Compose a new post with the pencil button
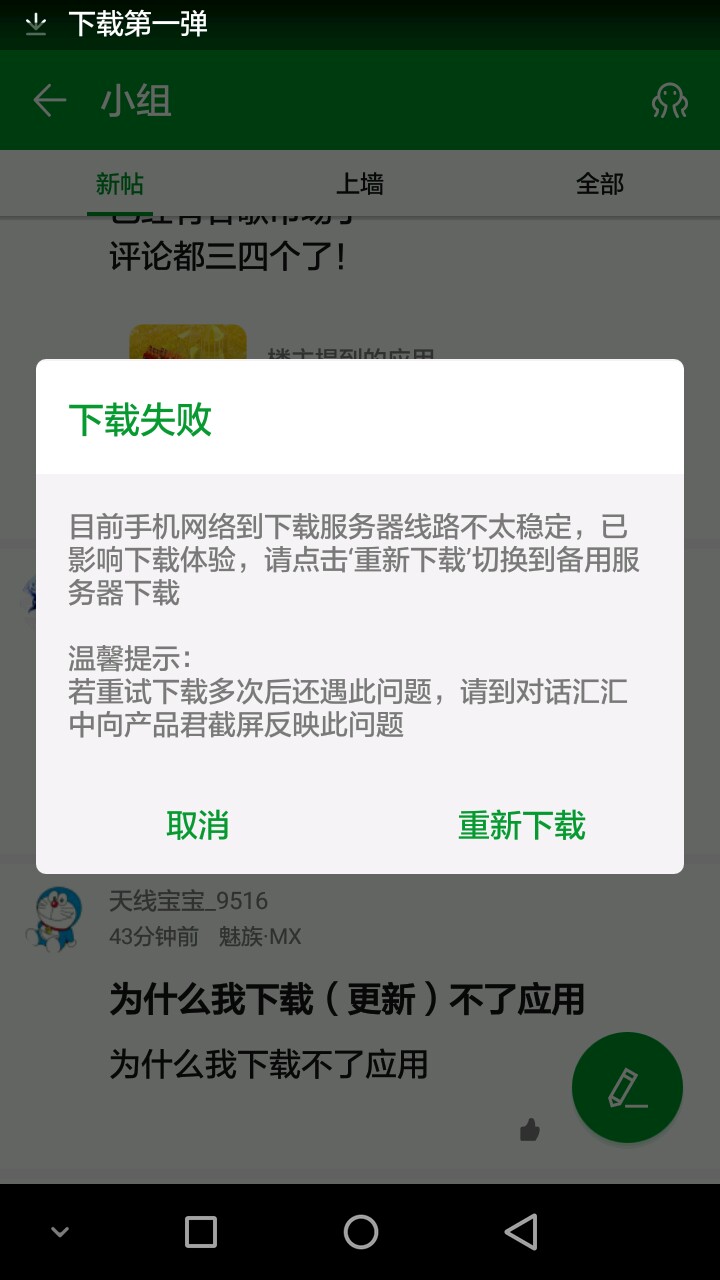 (627, 1087)
